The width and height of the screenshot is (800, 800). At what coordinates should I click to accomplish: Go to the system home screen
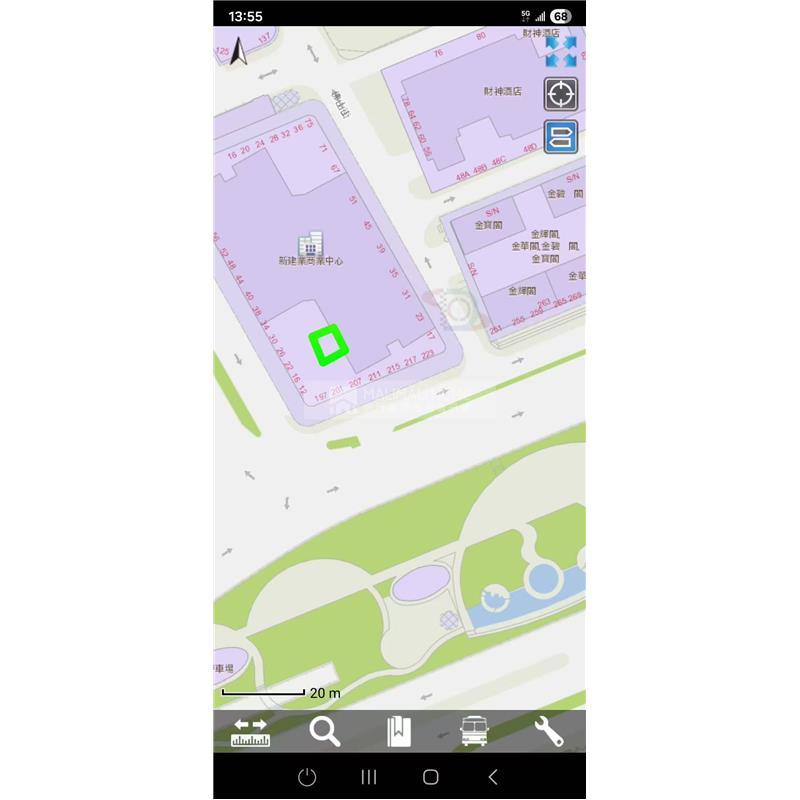tap(430, 777)
